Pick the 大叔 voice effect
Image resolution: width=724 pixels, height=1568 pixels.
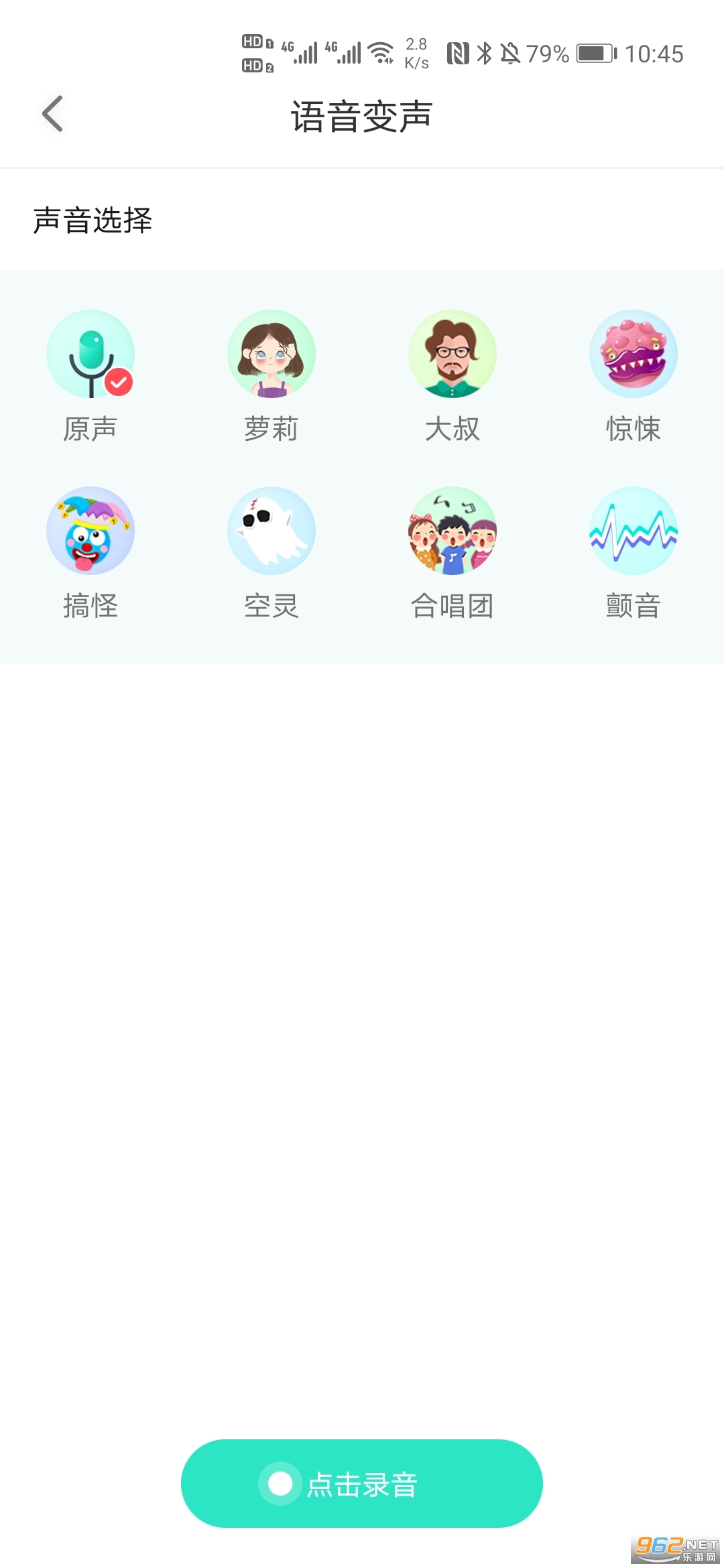click(x=452, y=354)
